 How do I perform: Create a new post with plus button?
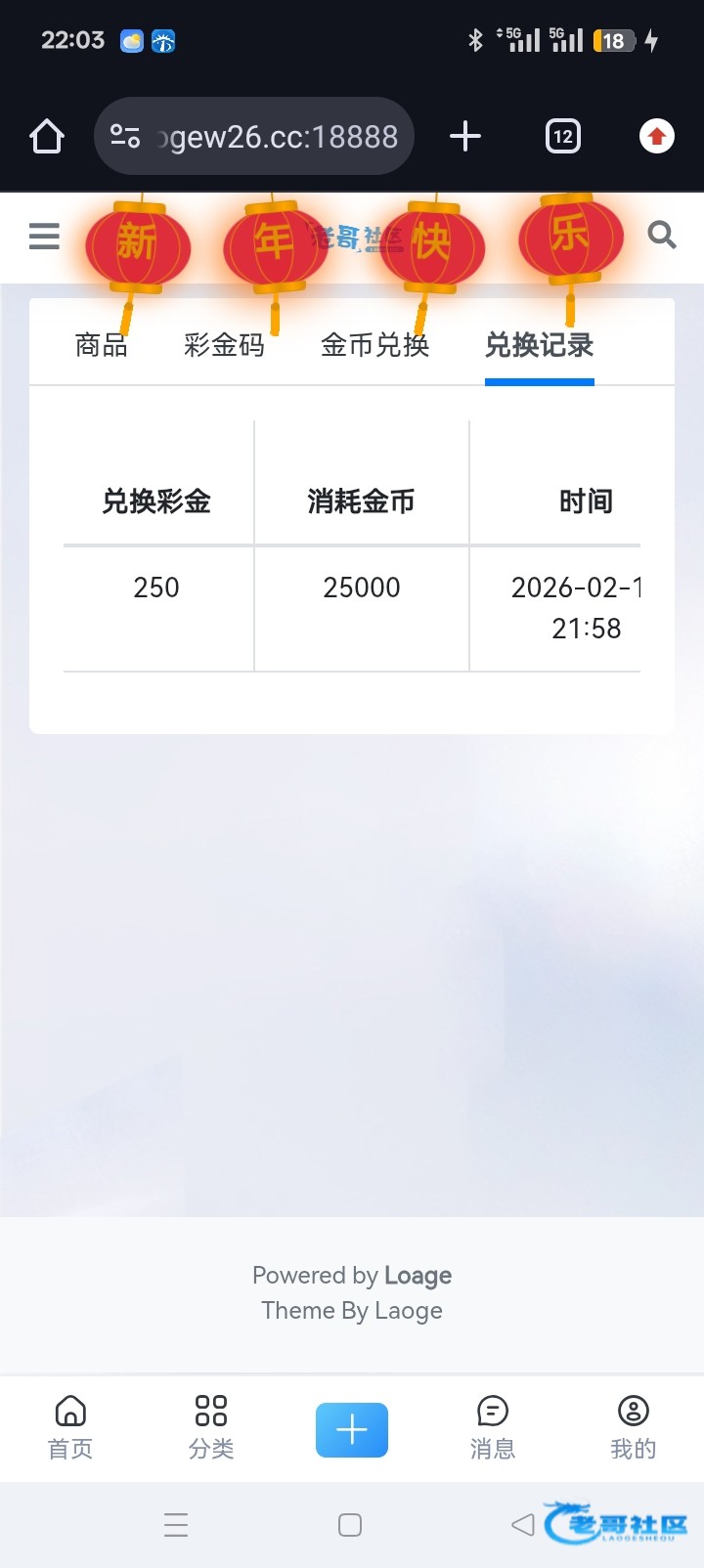tap(352, 1429)
